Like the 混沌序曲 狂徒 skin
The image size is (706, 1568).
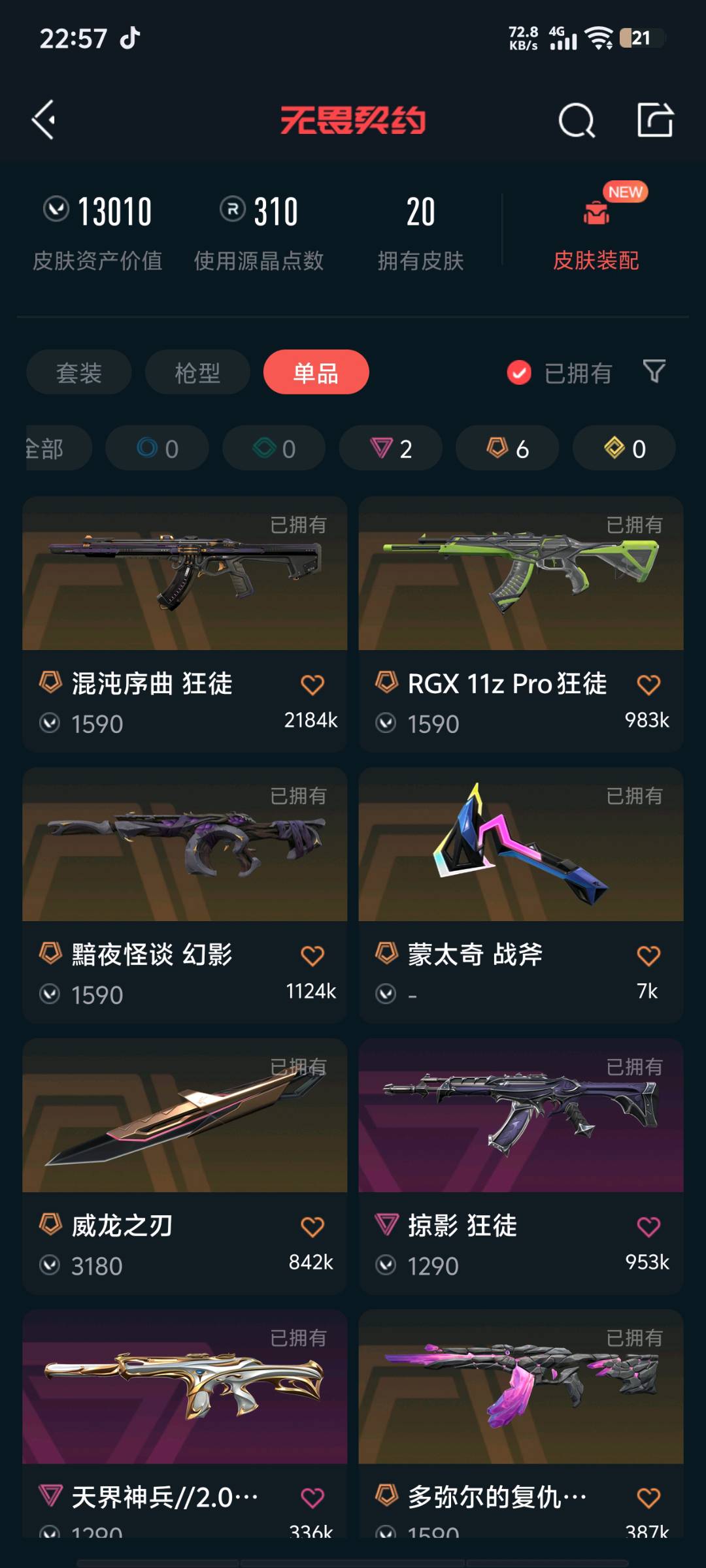coord(312,684)
